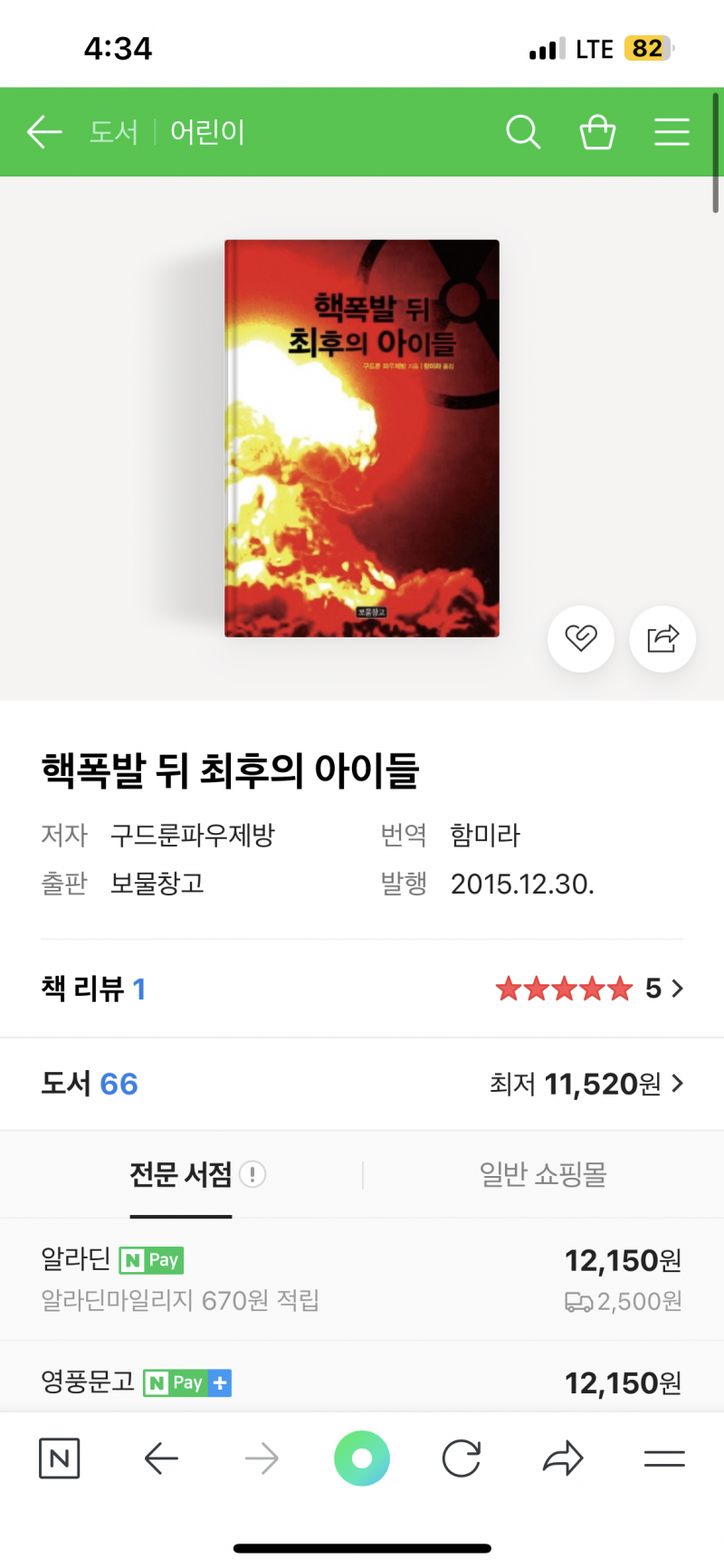This screenshot has width=724, height=1568.
Task: Switch to 일반 쇼핑몰 tab
Action: [543, 1174]
